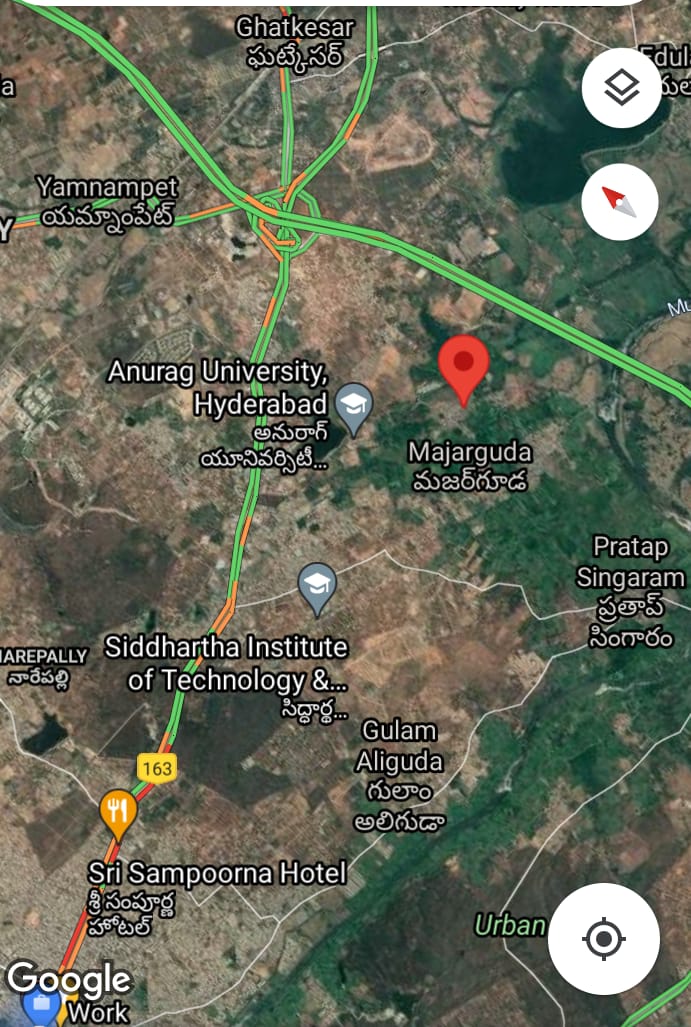Open the Siddhartha Institute of Technology marker
The width and height of the screenshot is (691, 1027).
317,585
